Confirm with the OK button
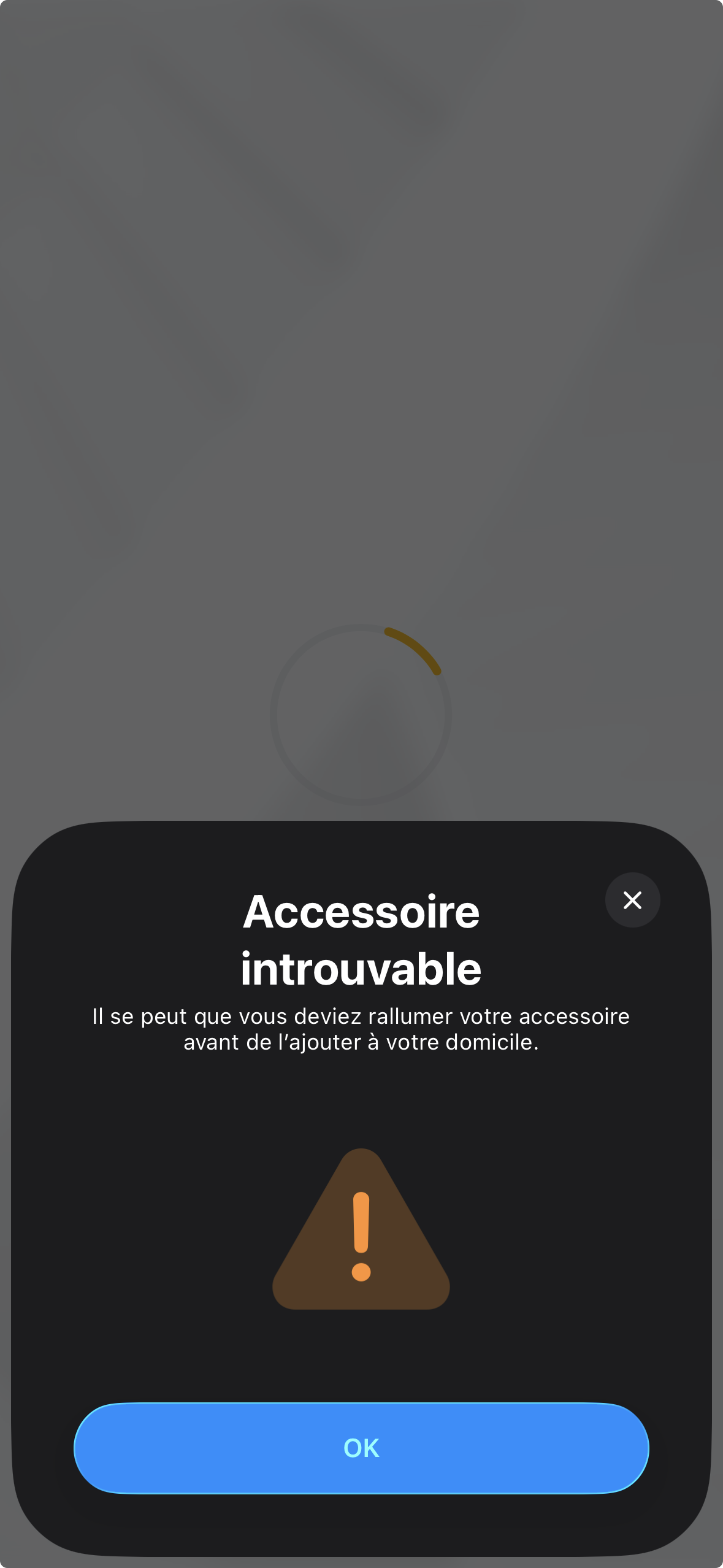The height and width of the screenshot is (1568, 723). pyautogui.click(x=361, y=1448)
